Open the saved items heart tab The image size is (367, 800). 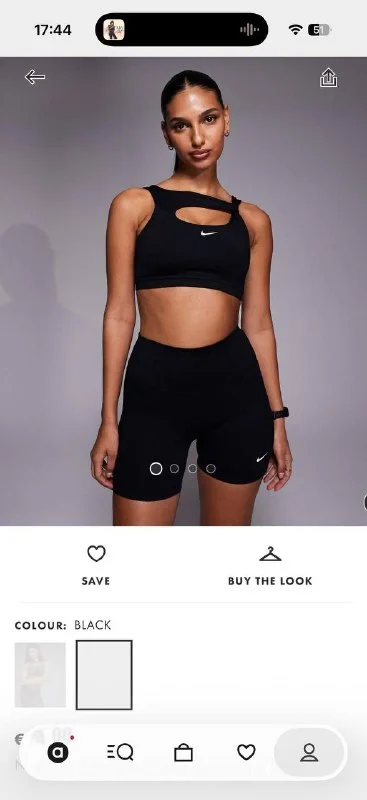coord(246,752)
